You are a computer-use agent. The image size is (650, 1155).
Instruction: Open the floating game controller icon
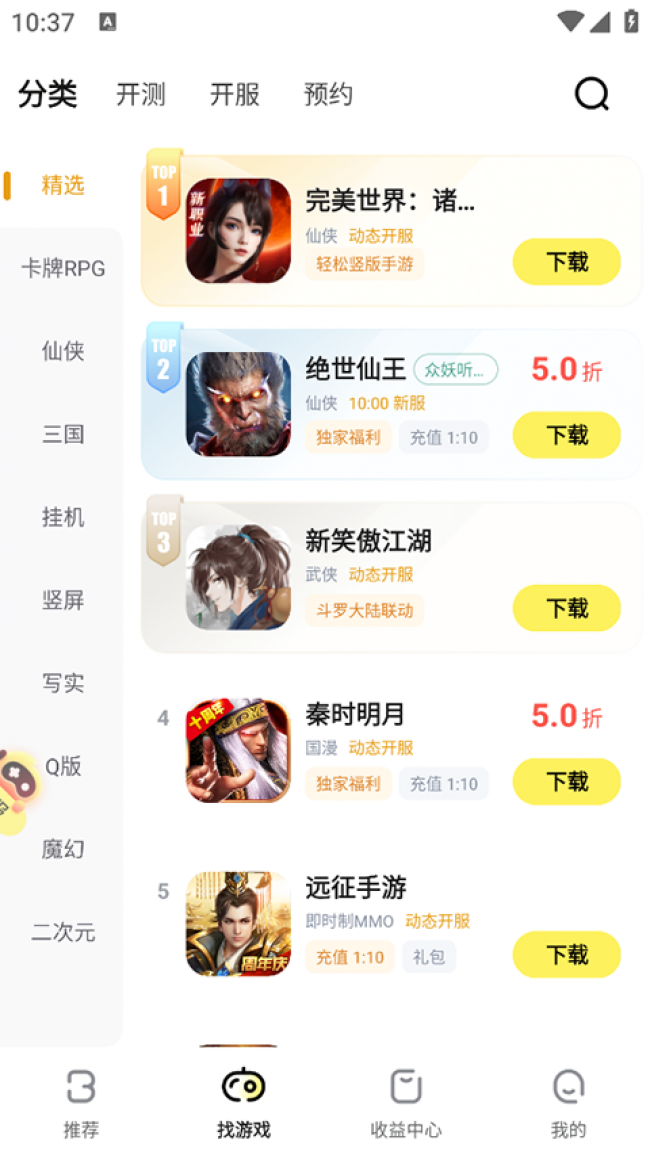coord(16,779)
